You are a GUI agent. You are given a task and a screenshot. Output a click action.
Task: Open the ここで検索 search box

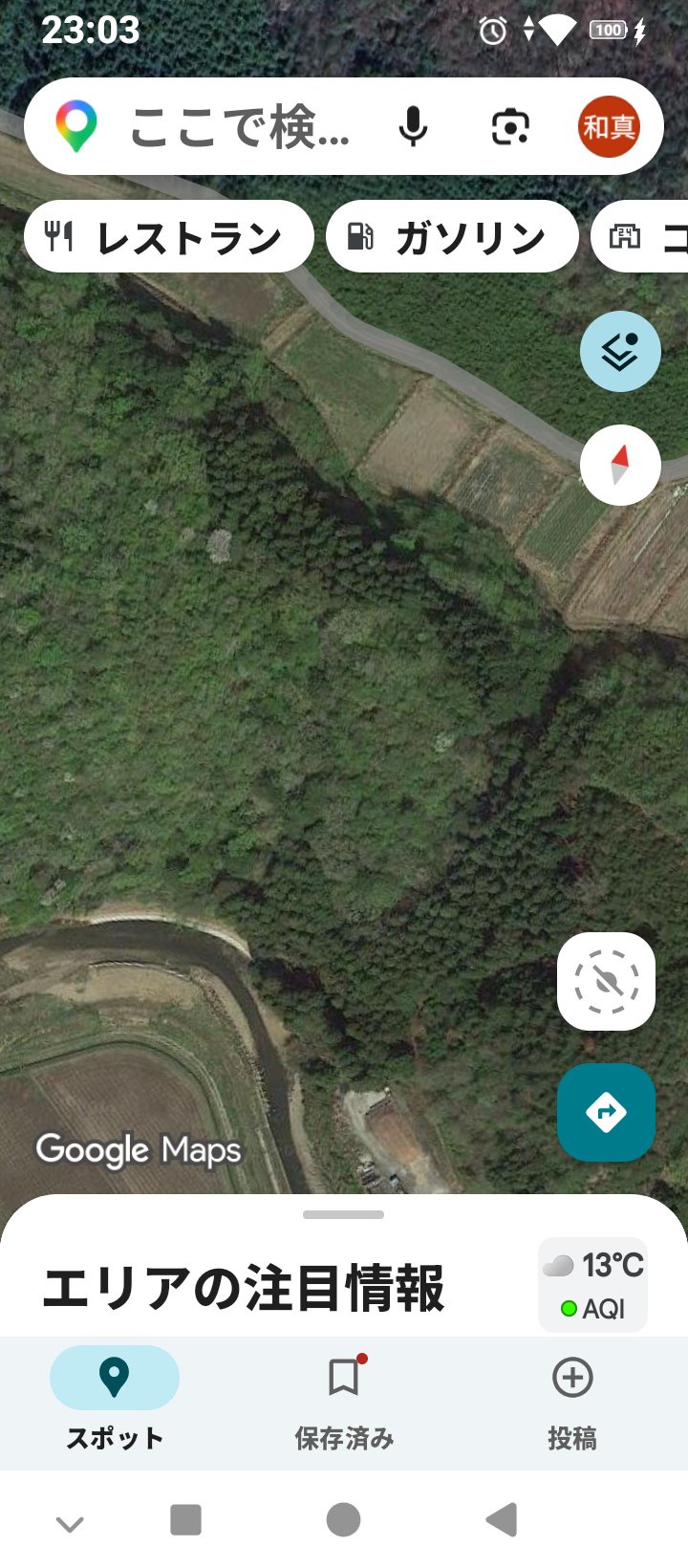[239, 127]
